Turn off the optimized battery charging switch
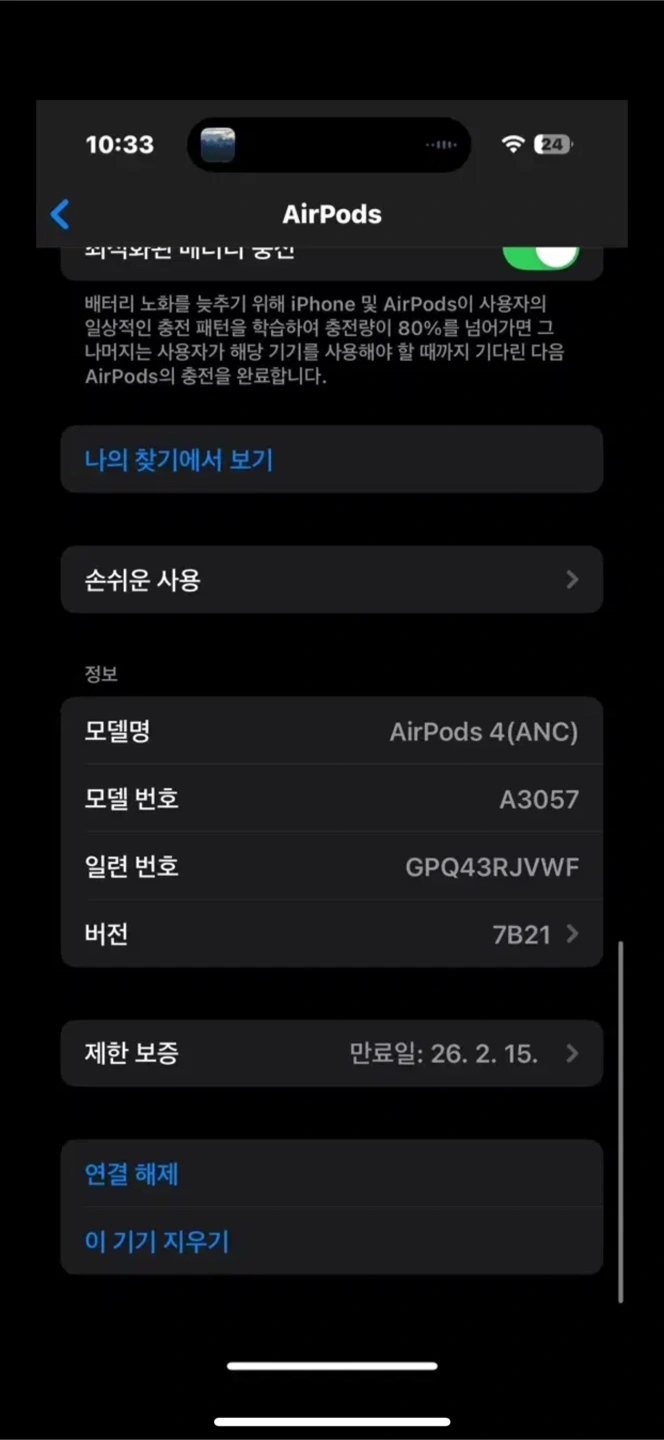 (x=541, y=257)
